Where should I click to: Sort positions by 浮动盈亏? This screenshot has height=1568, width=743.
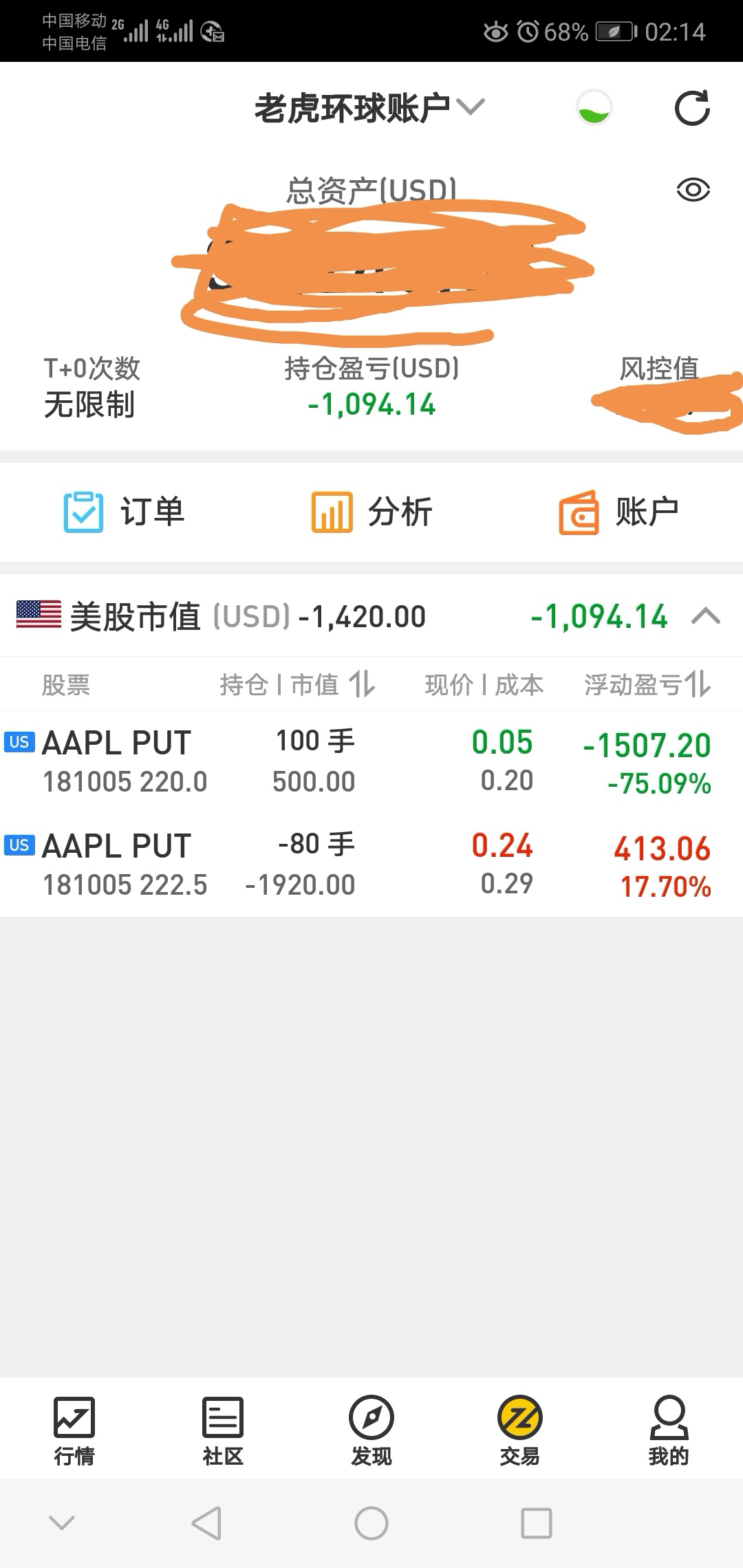point(647,684)
